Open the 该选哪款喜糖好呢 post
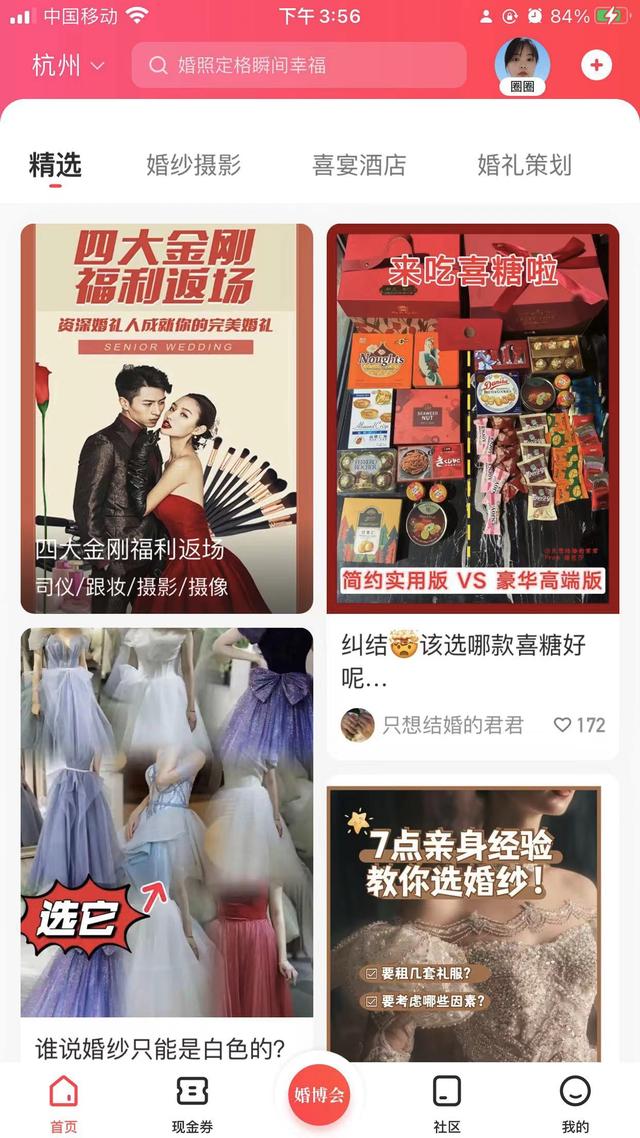 pyautogui.click(x=473, y=491)
